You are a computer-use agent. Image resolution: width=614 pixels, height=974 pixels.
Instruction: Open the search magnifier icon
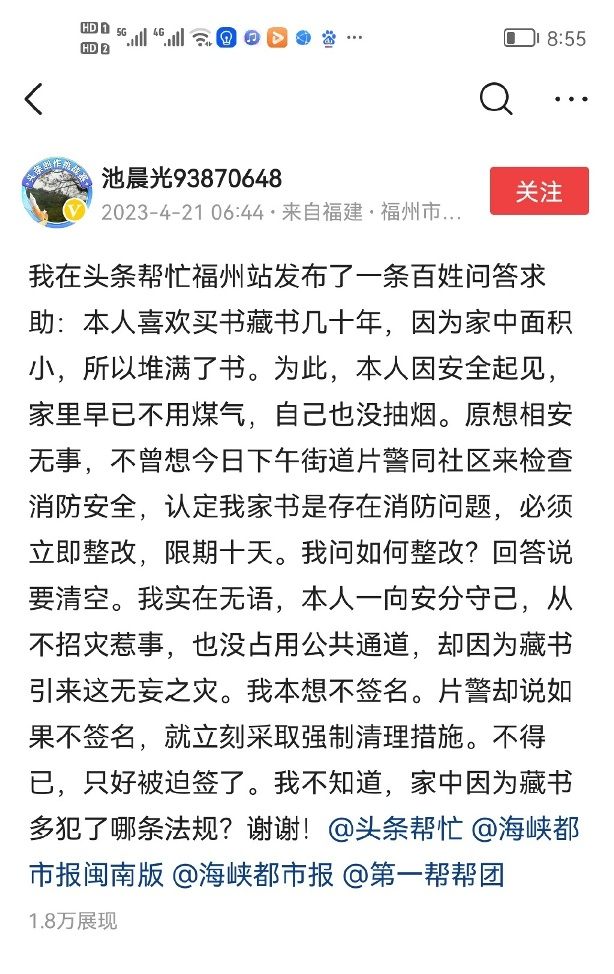pos(496,99)
